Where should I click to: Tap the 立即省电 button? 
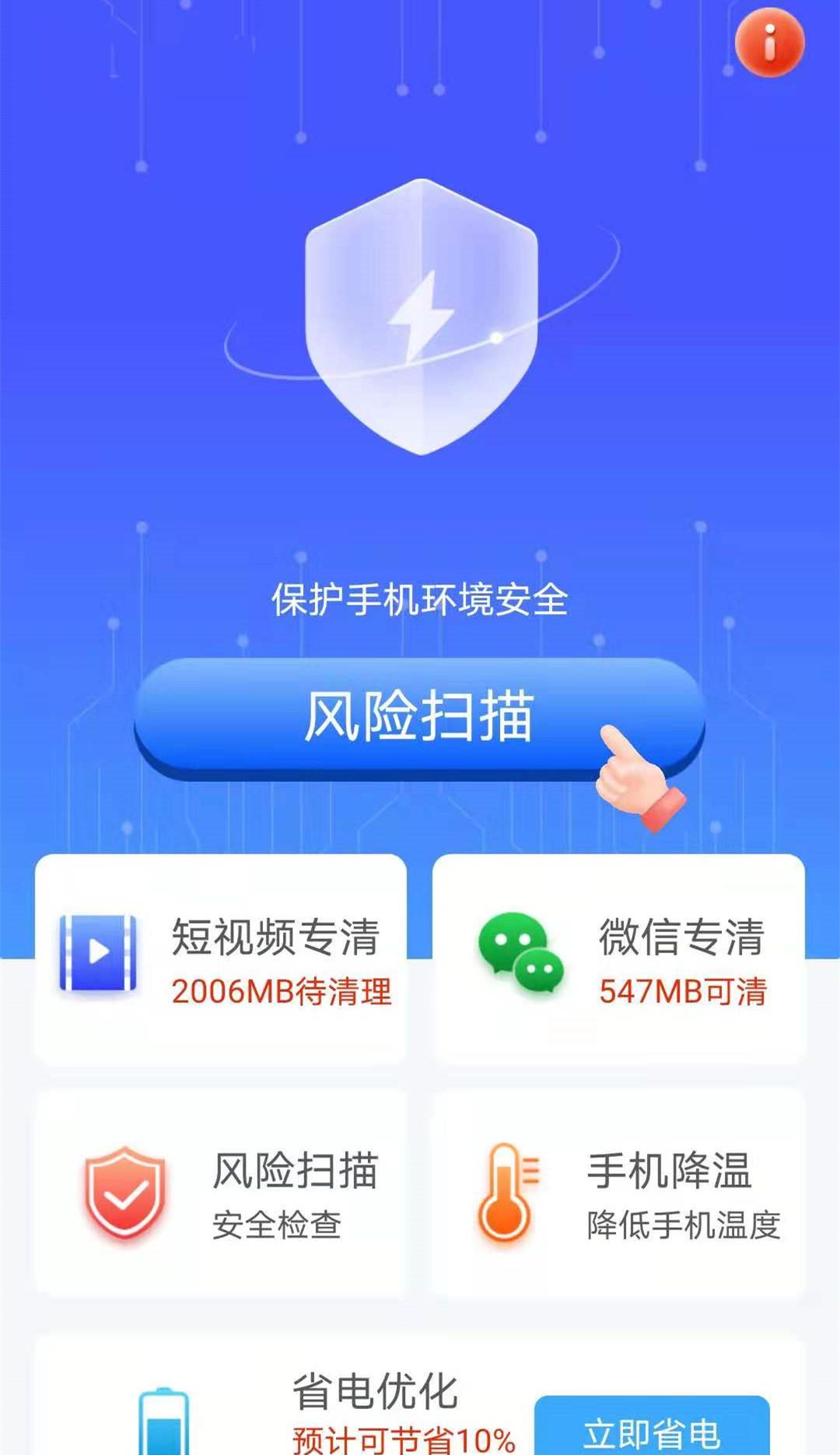tap(652, 1429)
